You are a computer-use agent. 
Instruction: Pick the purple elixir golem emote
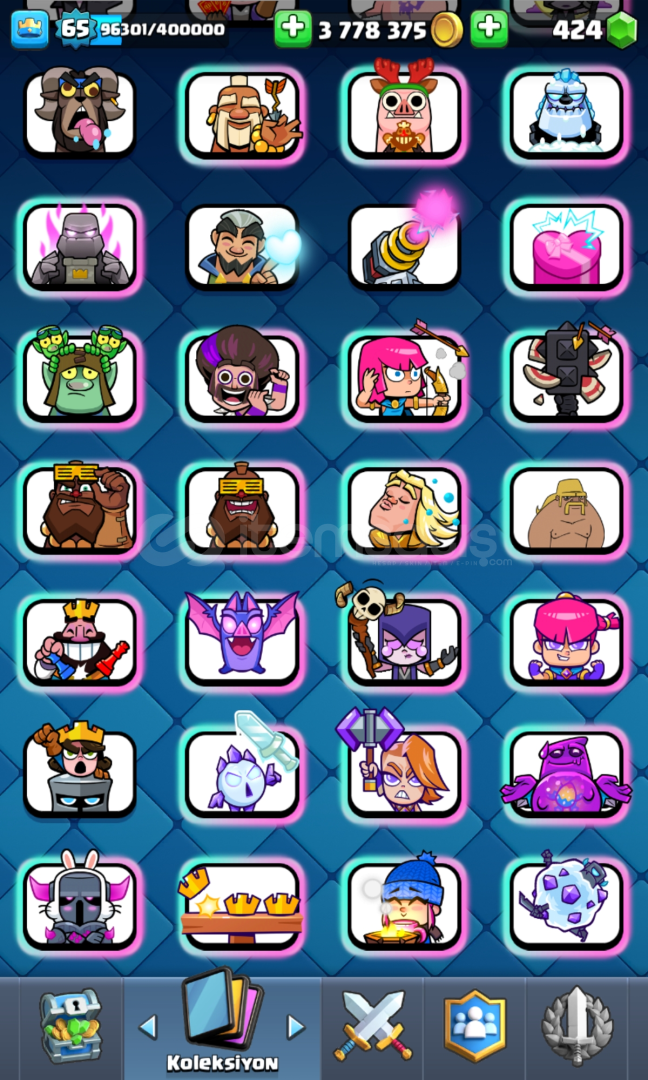(566, 773)
